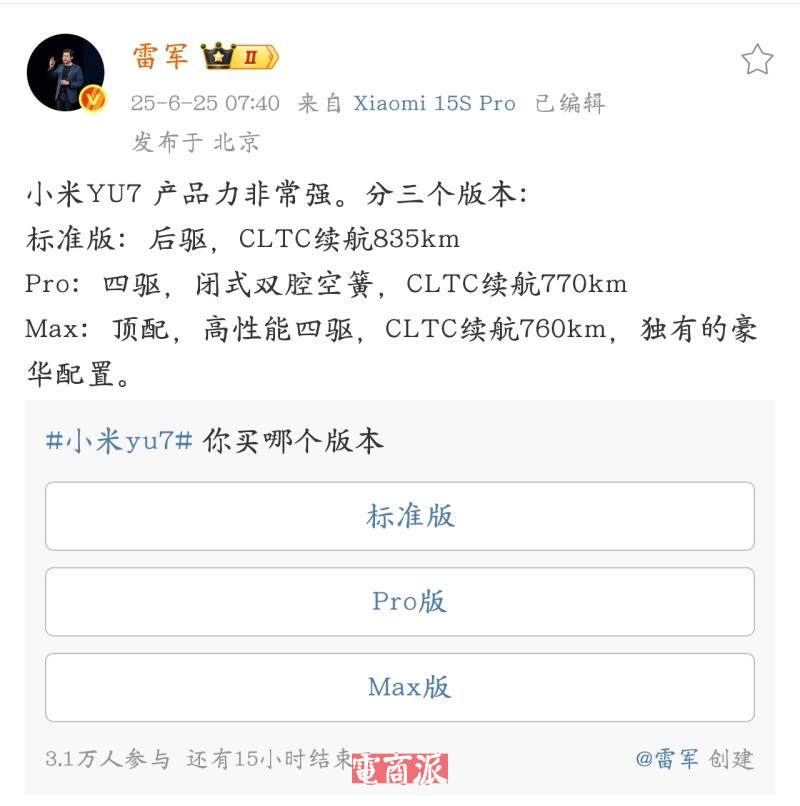
Task: Favorite this post with the star icon
Action: tap(757, 60)
